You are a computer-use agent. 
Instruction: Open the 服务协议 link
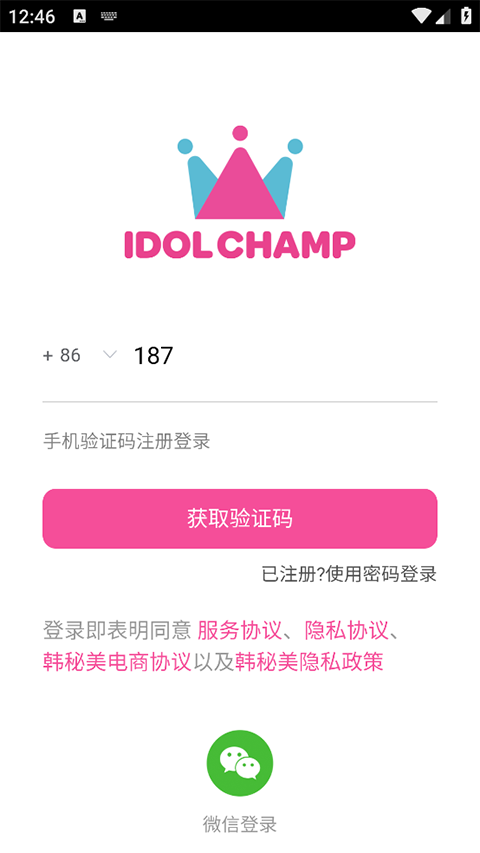click(x=239, y=631)
